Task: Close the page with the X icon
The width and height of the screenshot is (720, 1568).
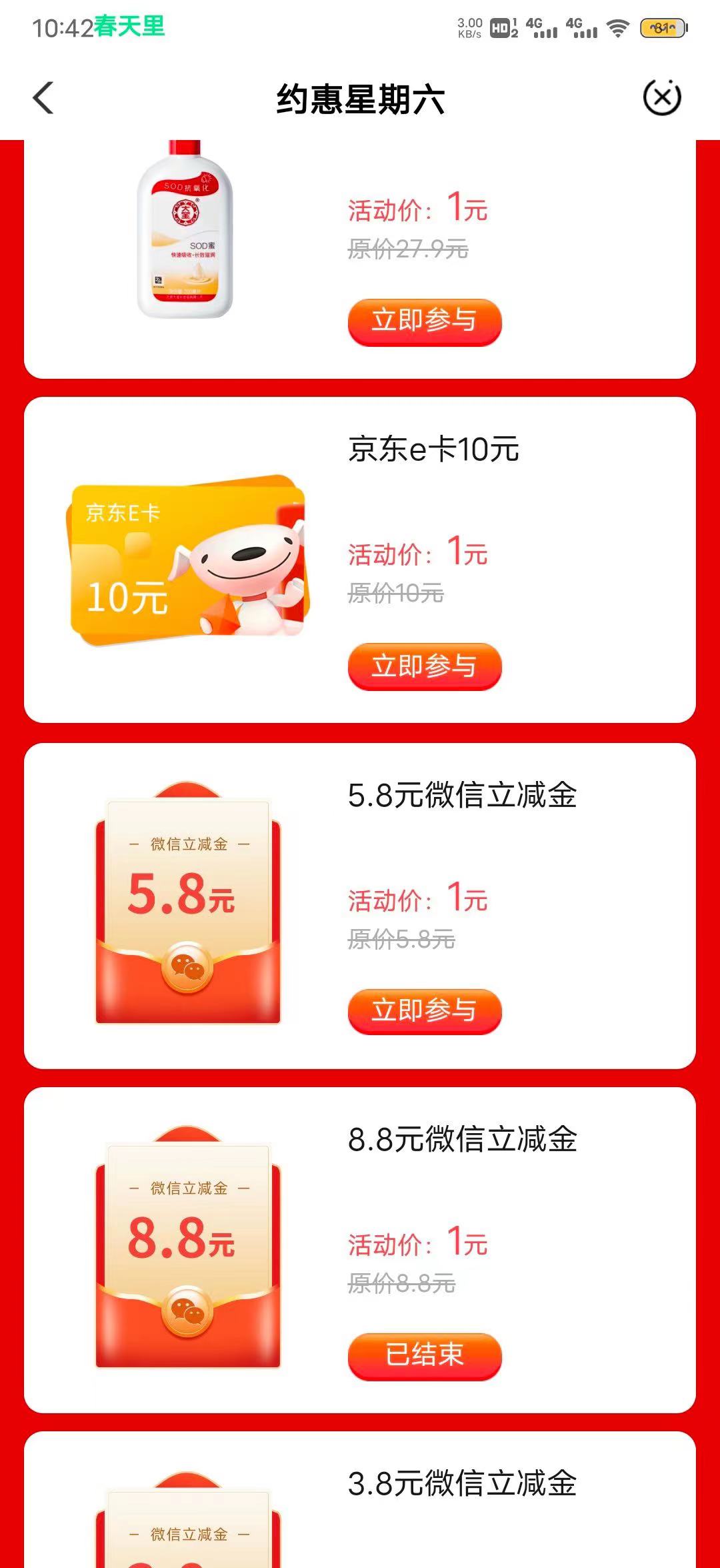Action: [x=661, y=98]
